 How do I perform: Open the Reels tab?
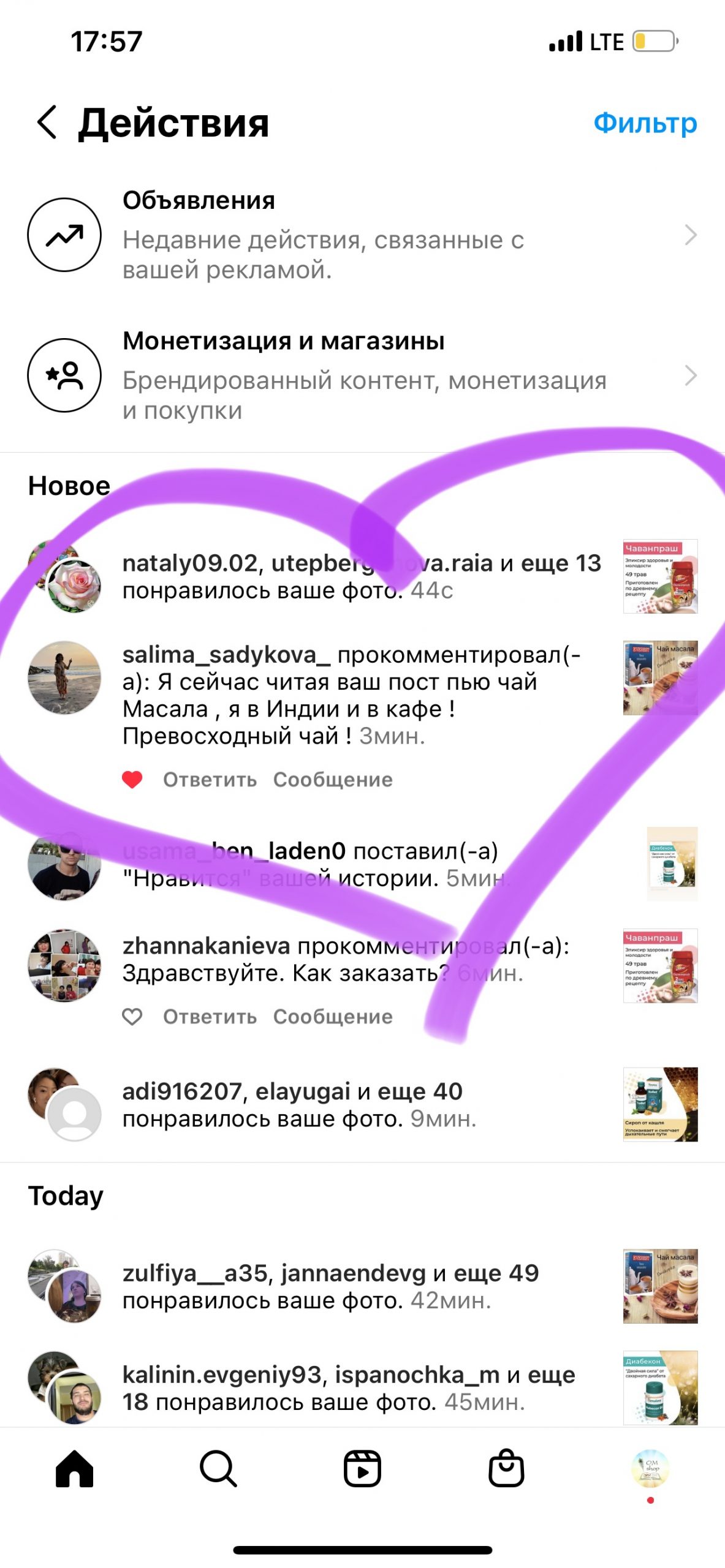point(362,1469)
